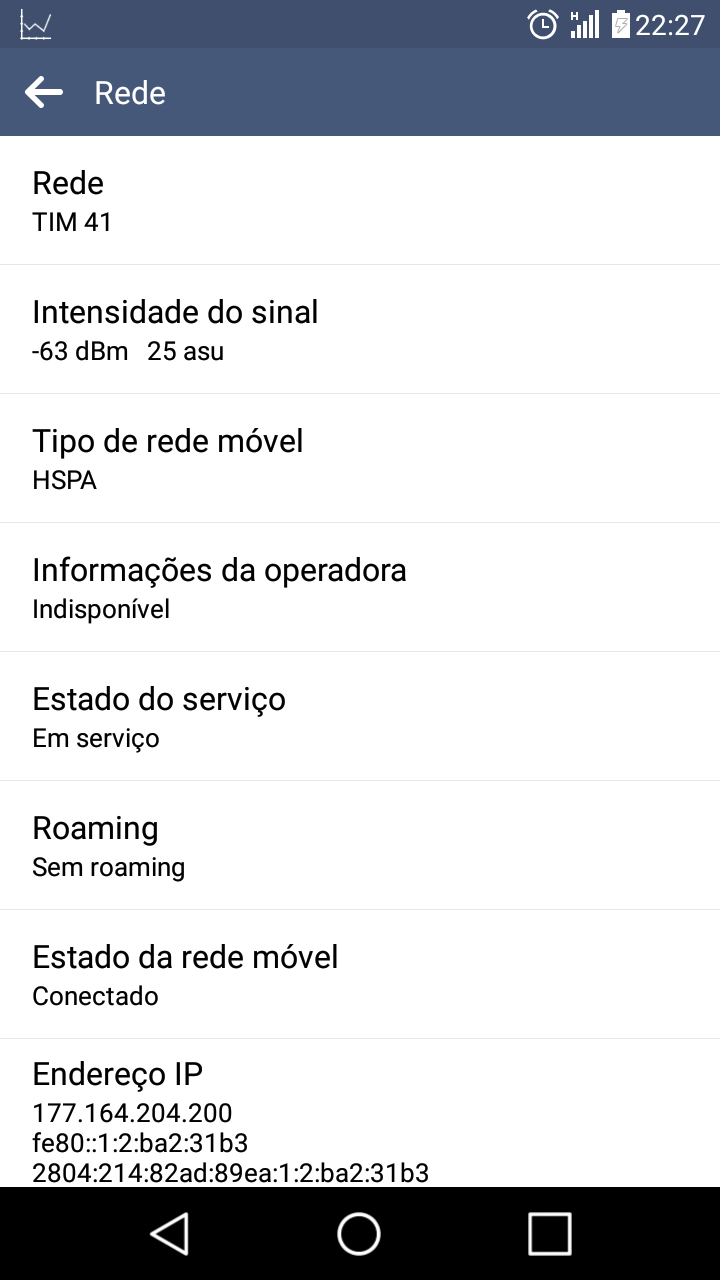Go back from the Rede screen
This screenshot has height=1280, width=720.
coord(44,93)
